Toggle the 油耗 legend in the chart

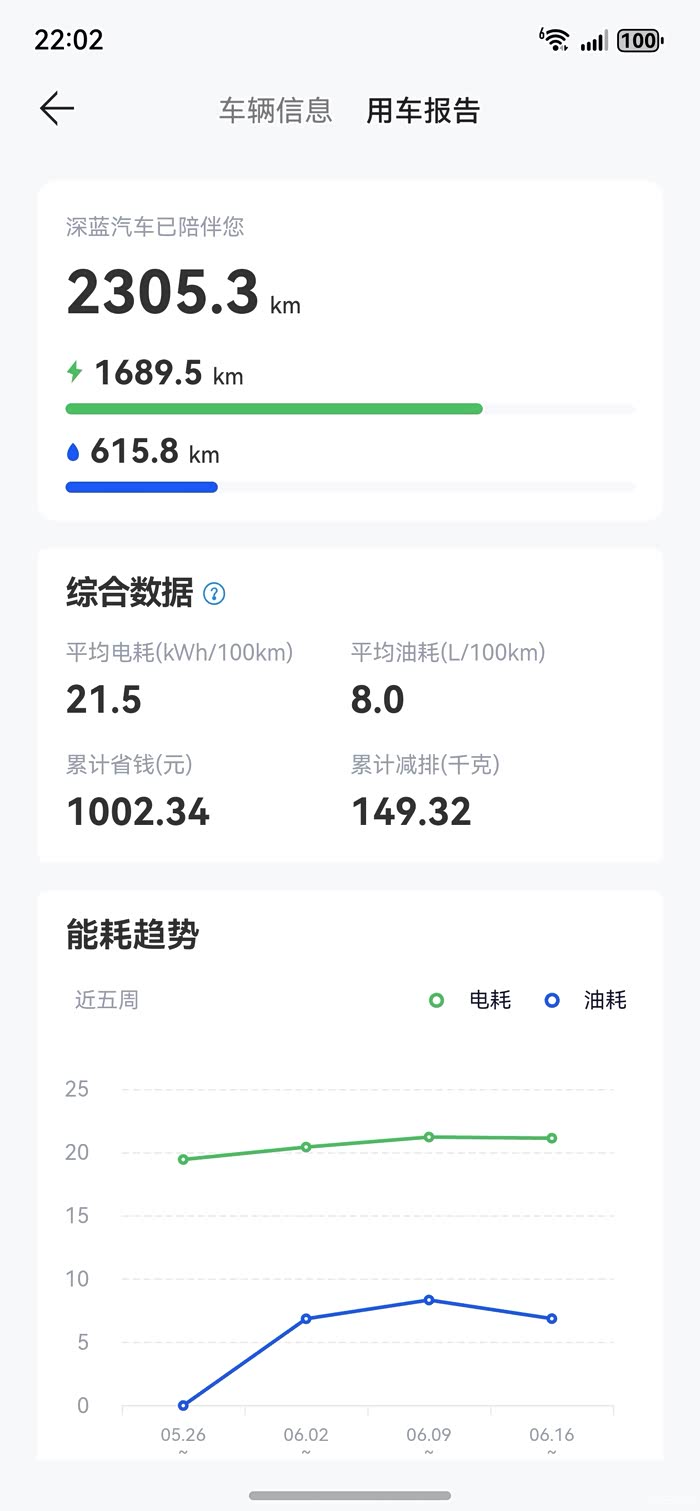[586, 1000]
